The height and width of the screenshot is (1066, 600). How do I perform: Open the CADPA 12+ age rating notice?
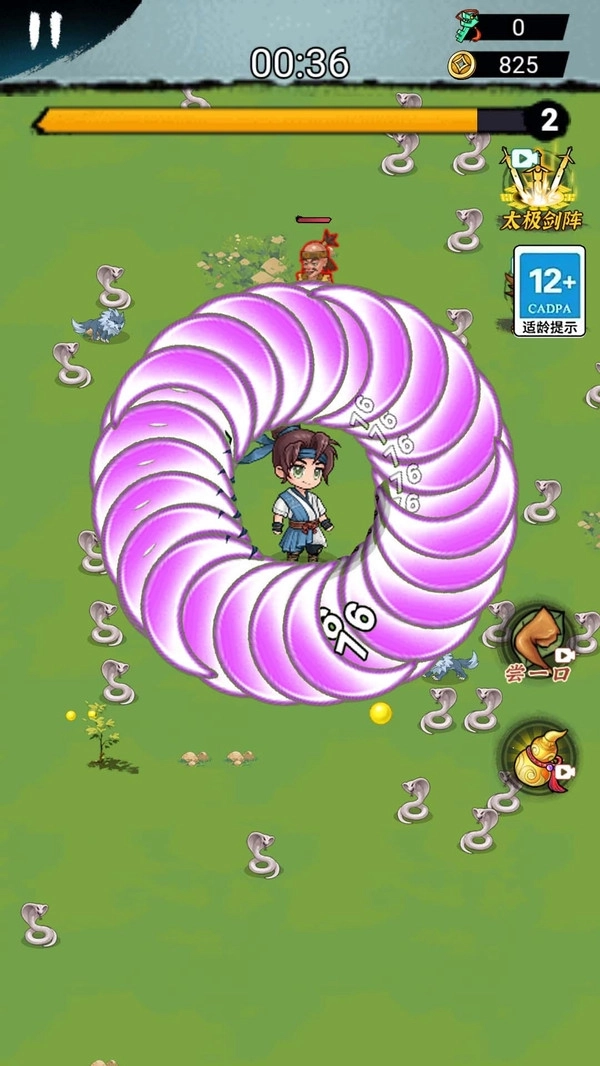[549, 290]
